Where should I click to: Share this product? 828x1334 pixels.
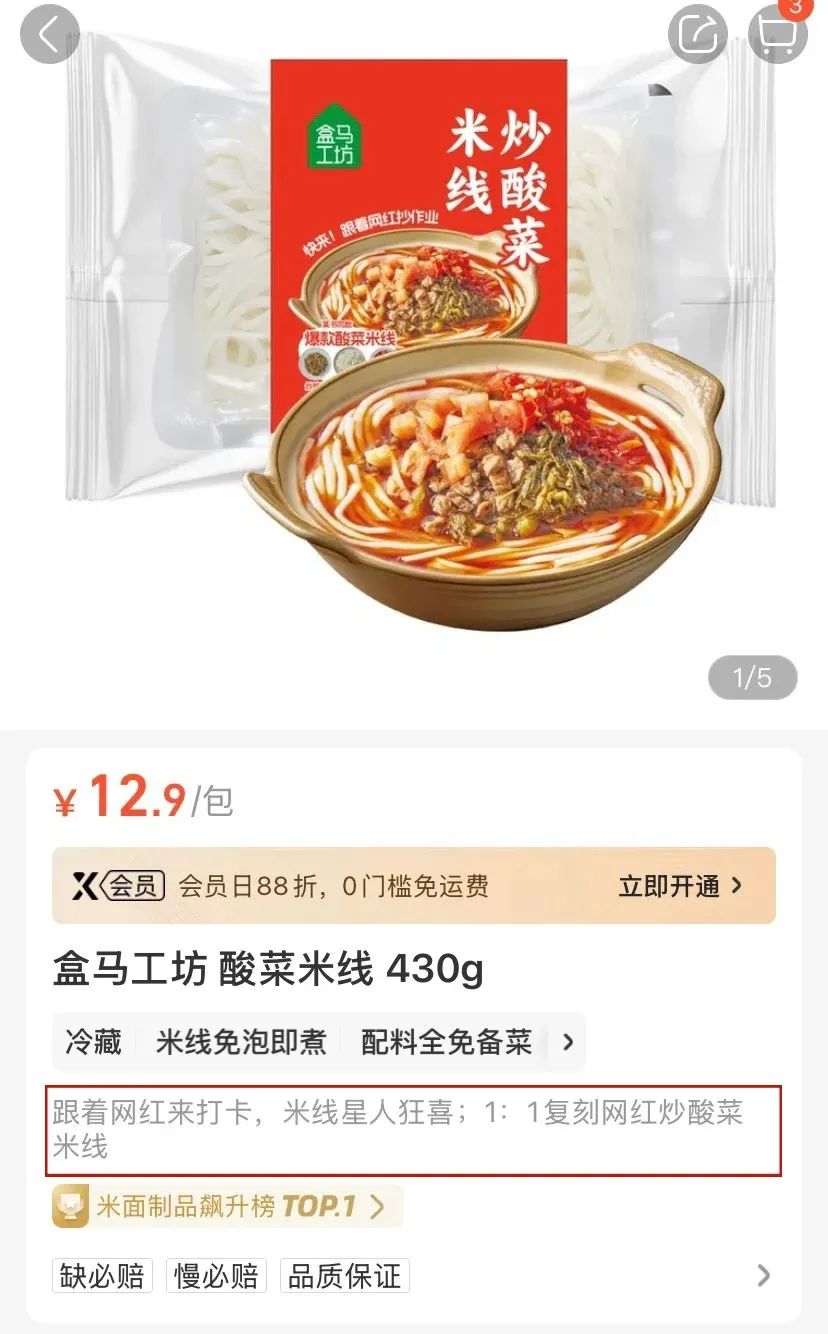coord(697,34)
